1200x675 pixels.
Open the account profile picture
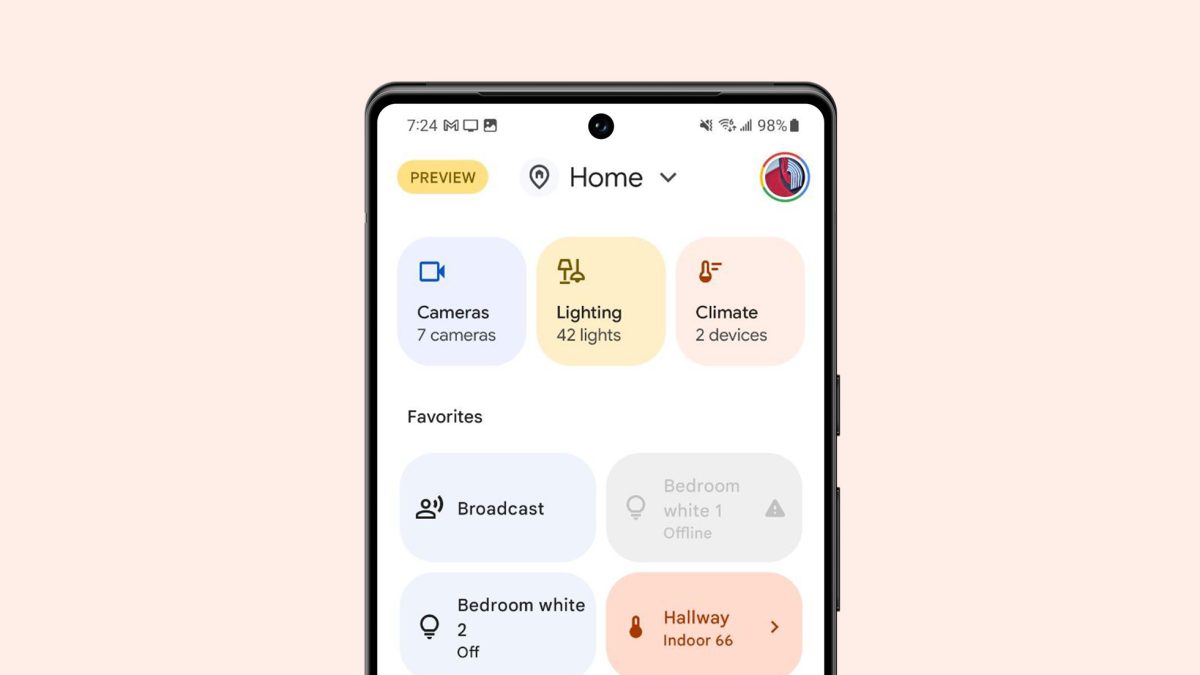785,178
